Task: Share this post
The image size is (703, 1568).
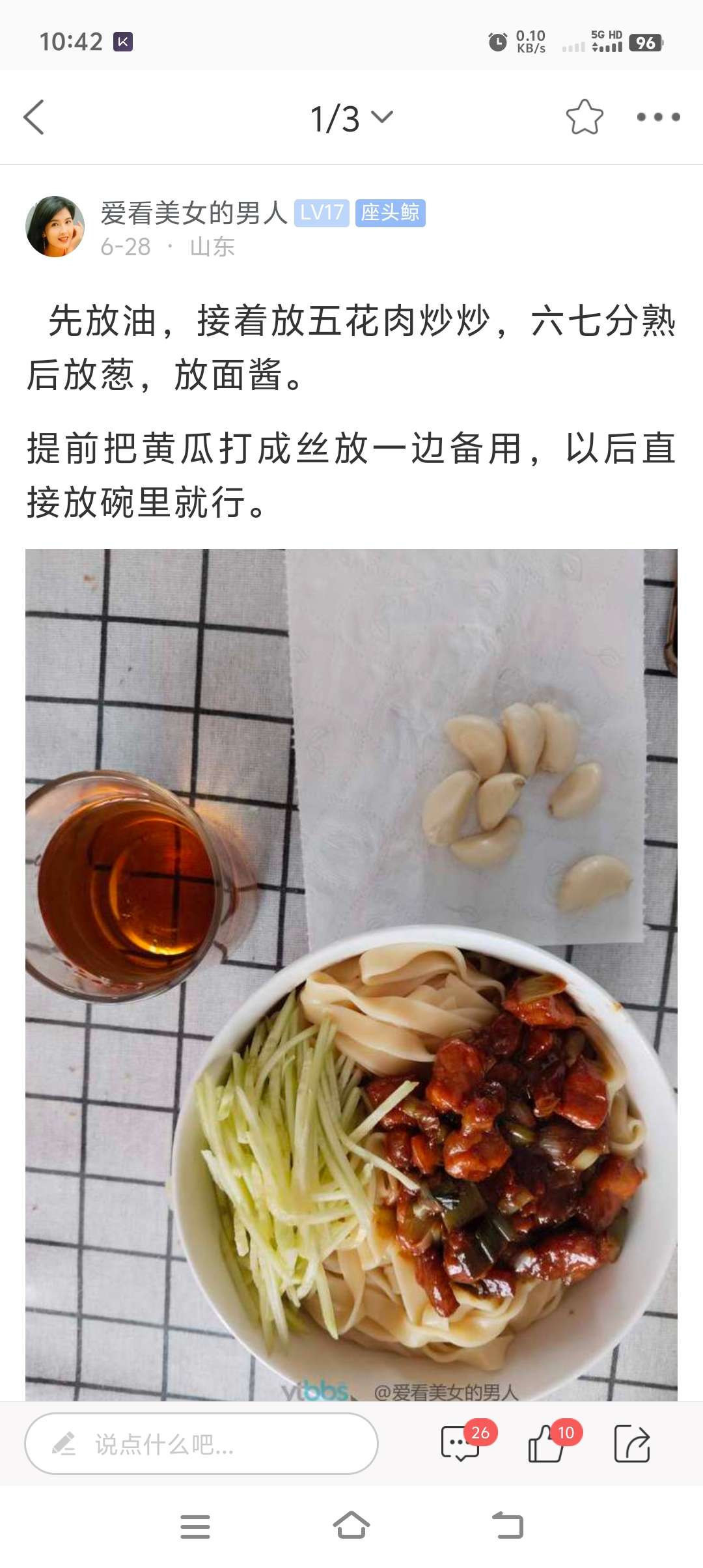Action: pyautogui.click(x=631, y=1444)
